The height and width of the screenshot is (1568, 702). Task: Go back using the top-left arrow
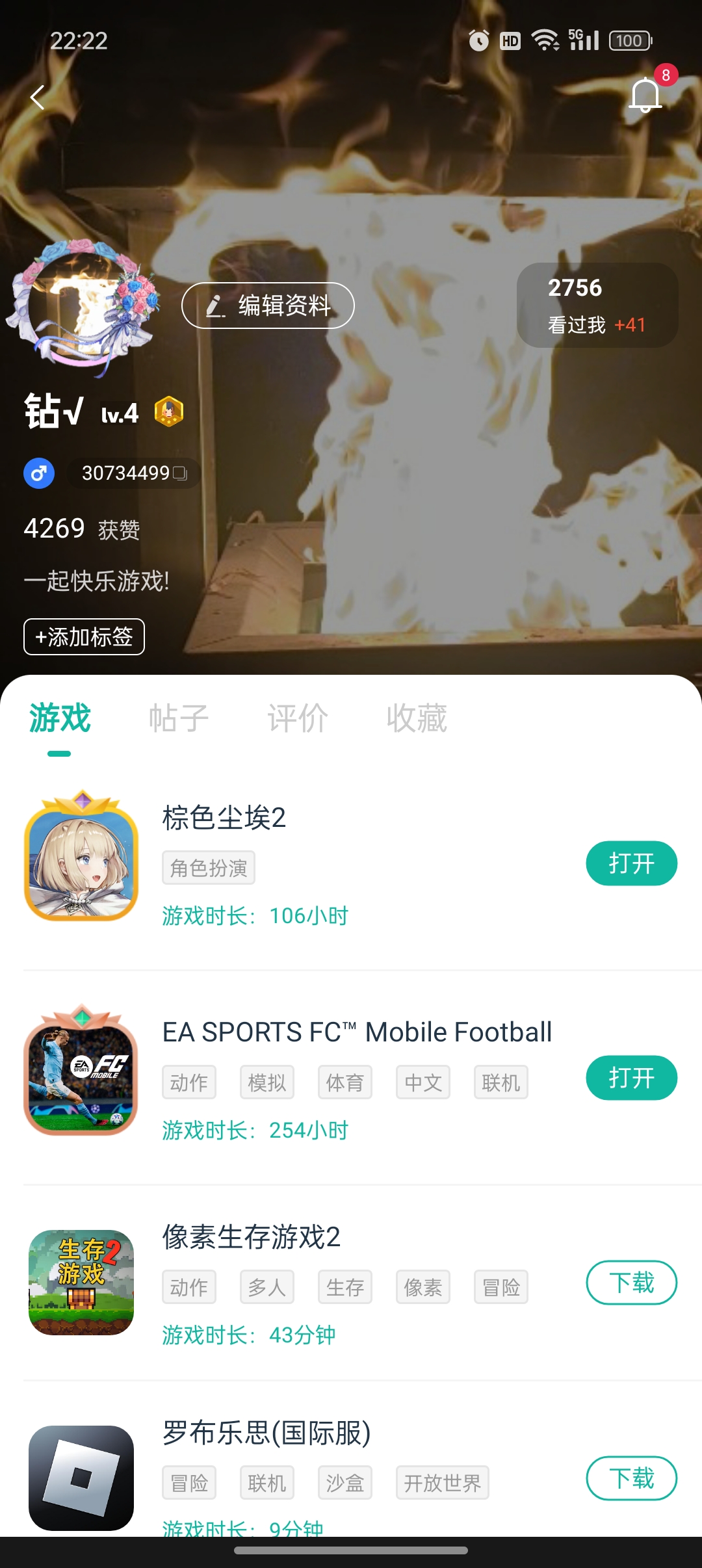38,98
